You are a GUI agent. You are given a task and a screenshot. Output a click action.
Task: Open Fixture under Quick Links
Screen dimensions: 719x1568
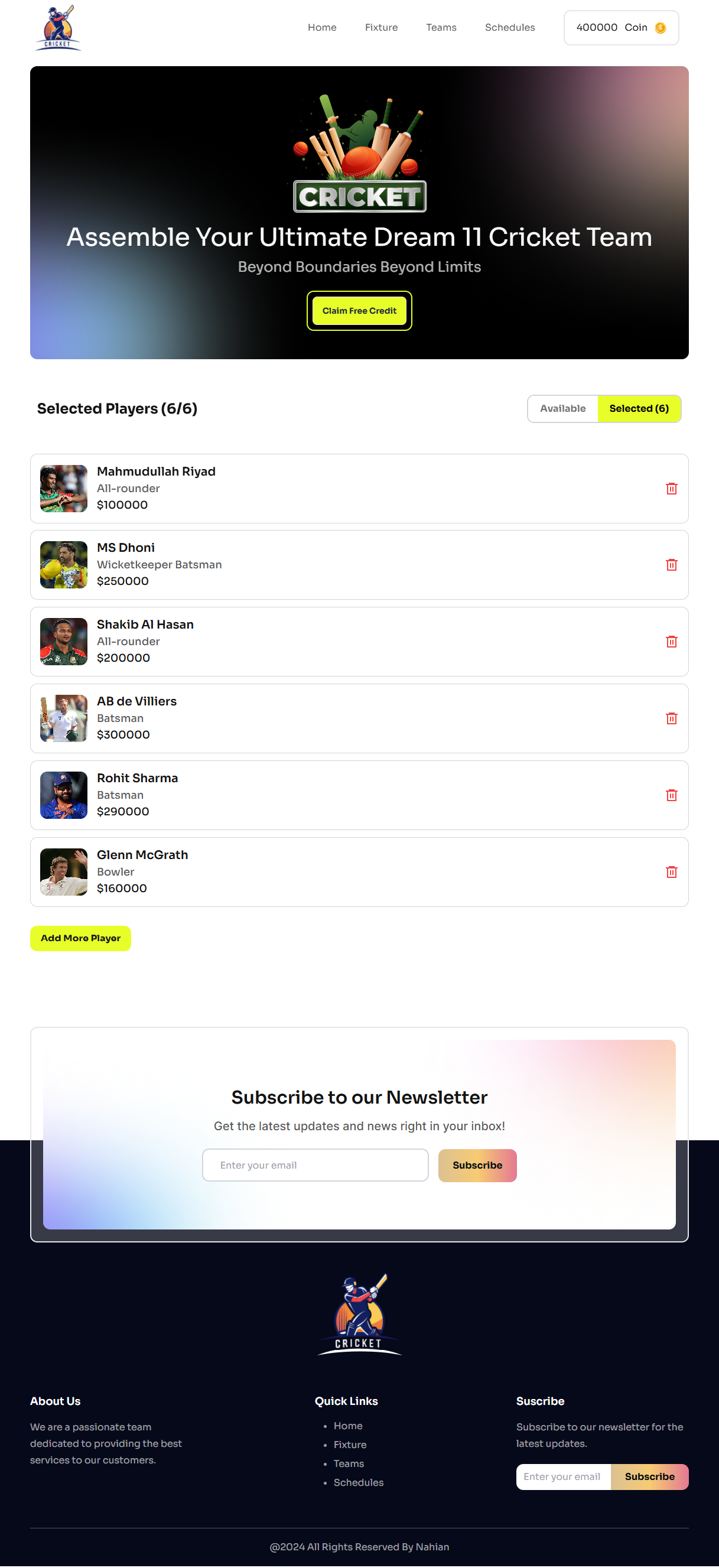coord(350,1445)
